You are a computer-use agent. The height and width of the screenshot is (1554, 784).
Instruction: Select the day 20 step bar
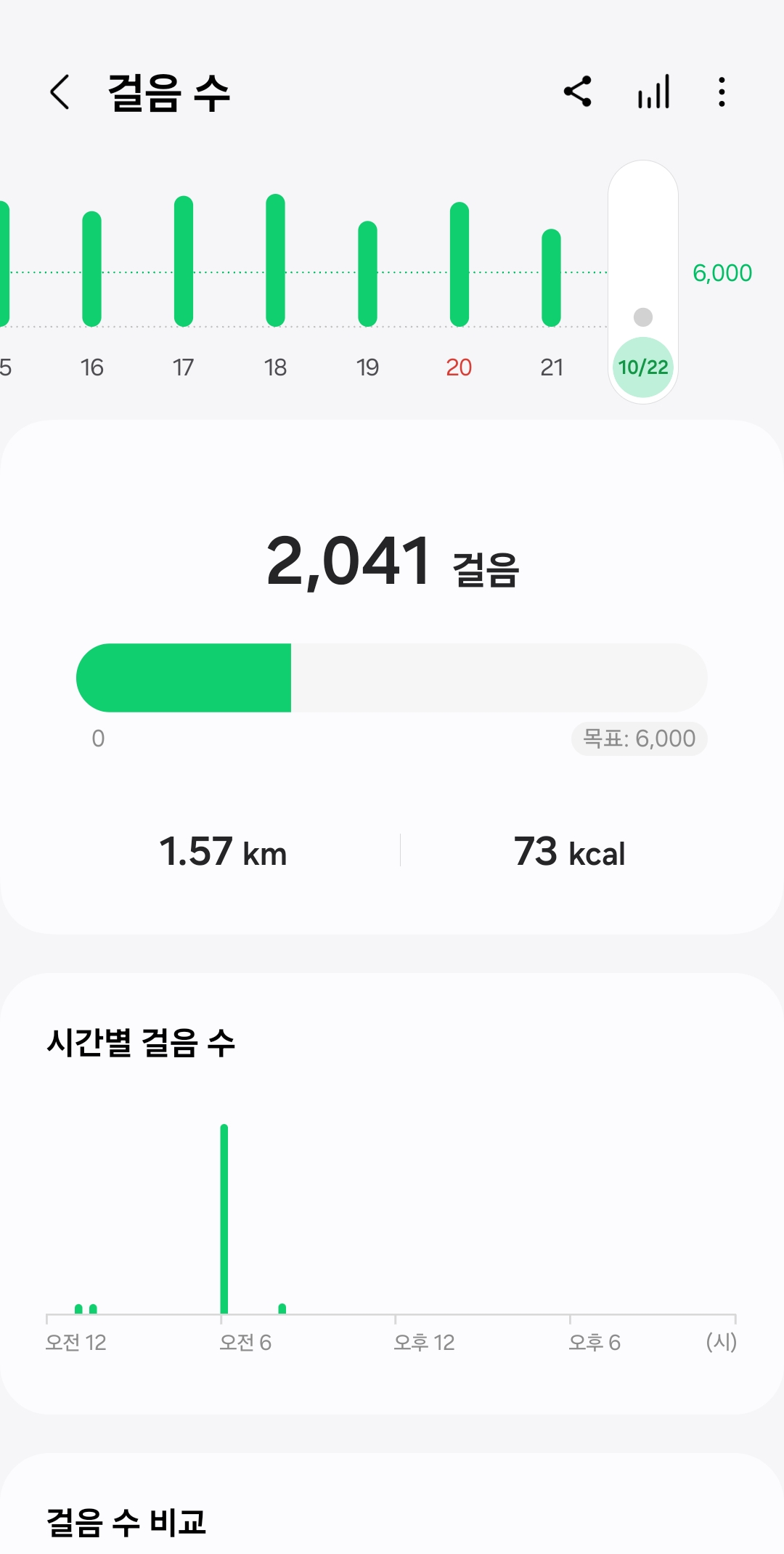click(460, 264)
